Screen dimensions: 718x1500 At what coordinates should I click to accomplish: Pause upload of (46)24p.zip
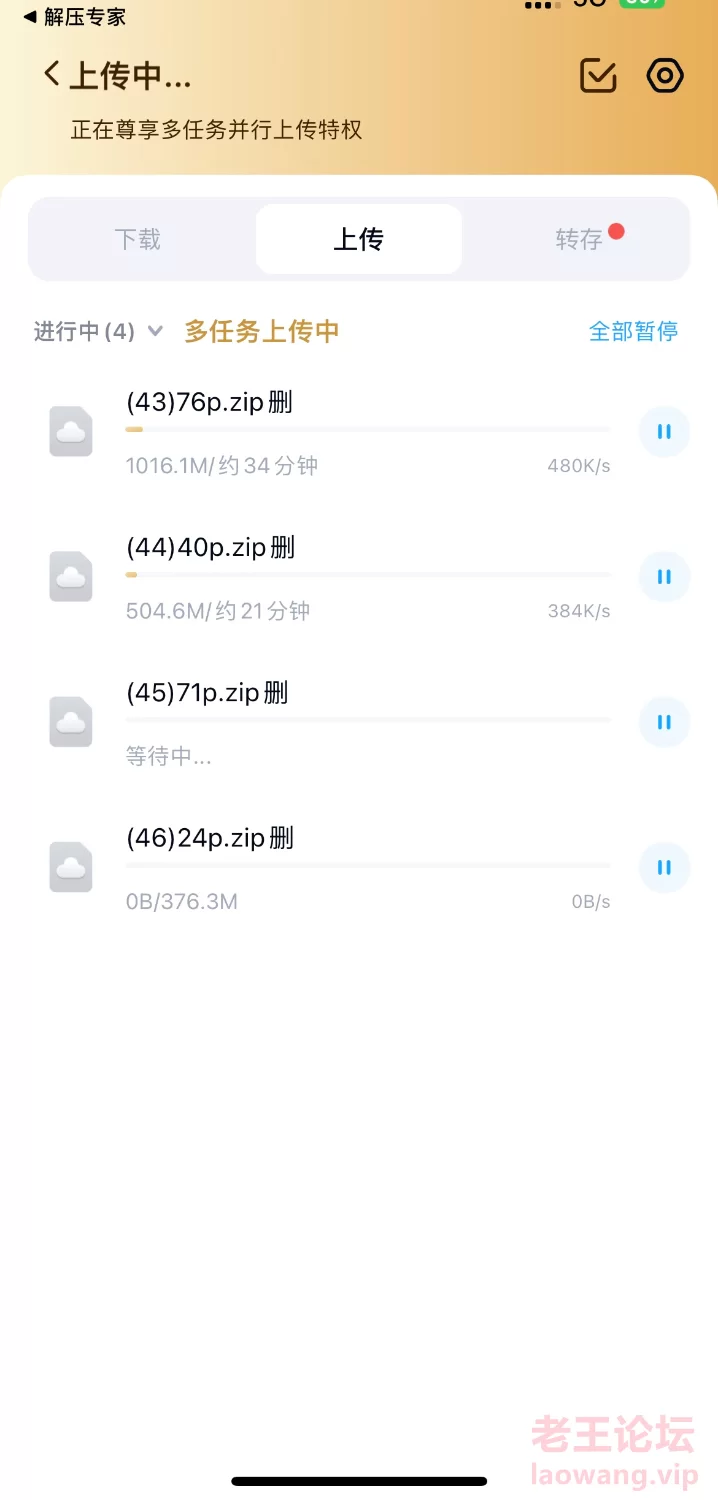click(664, 867)
